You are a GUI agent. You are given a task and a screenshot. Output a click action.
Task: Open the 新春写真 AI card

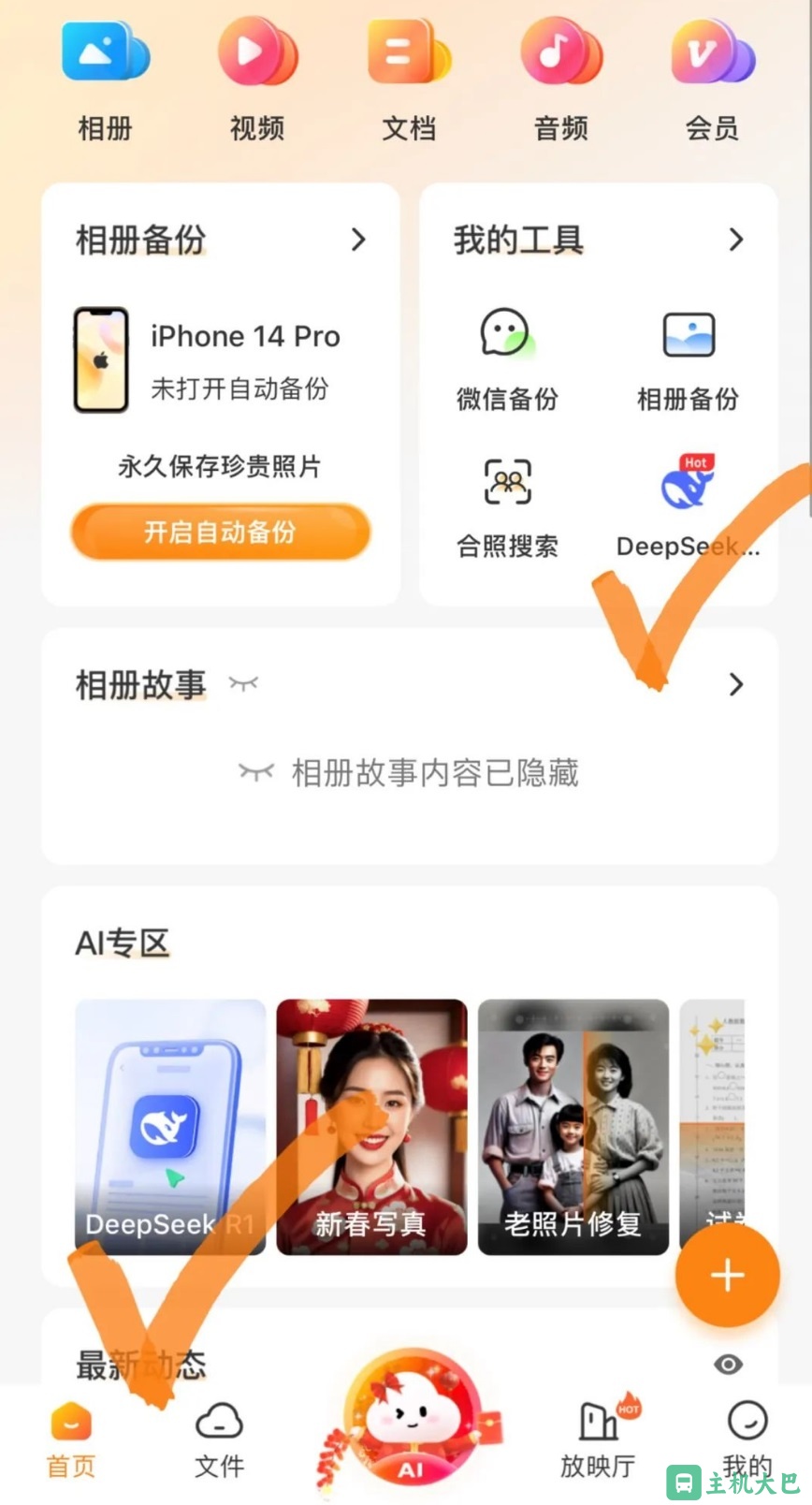click(x=371, y=1127)
